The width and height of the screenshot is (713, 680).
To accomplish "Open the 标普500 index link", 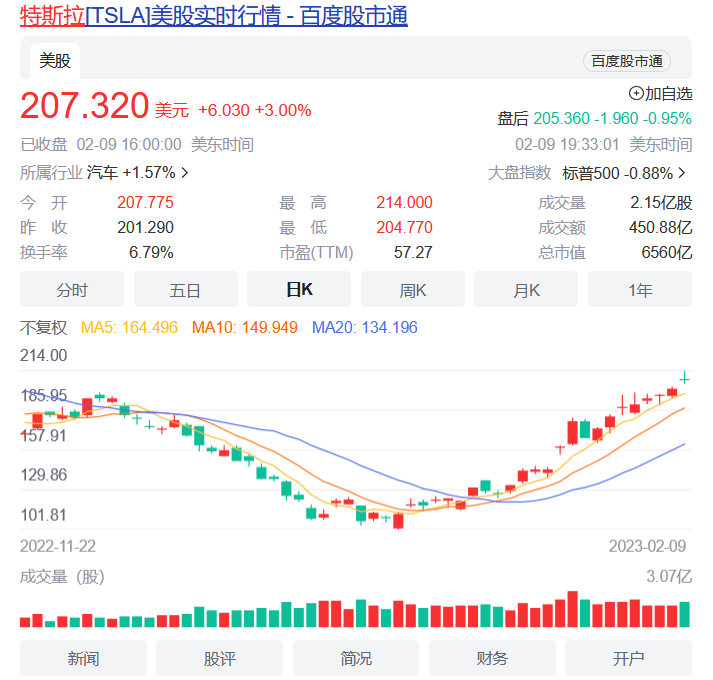I will point(625,173).
